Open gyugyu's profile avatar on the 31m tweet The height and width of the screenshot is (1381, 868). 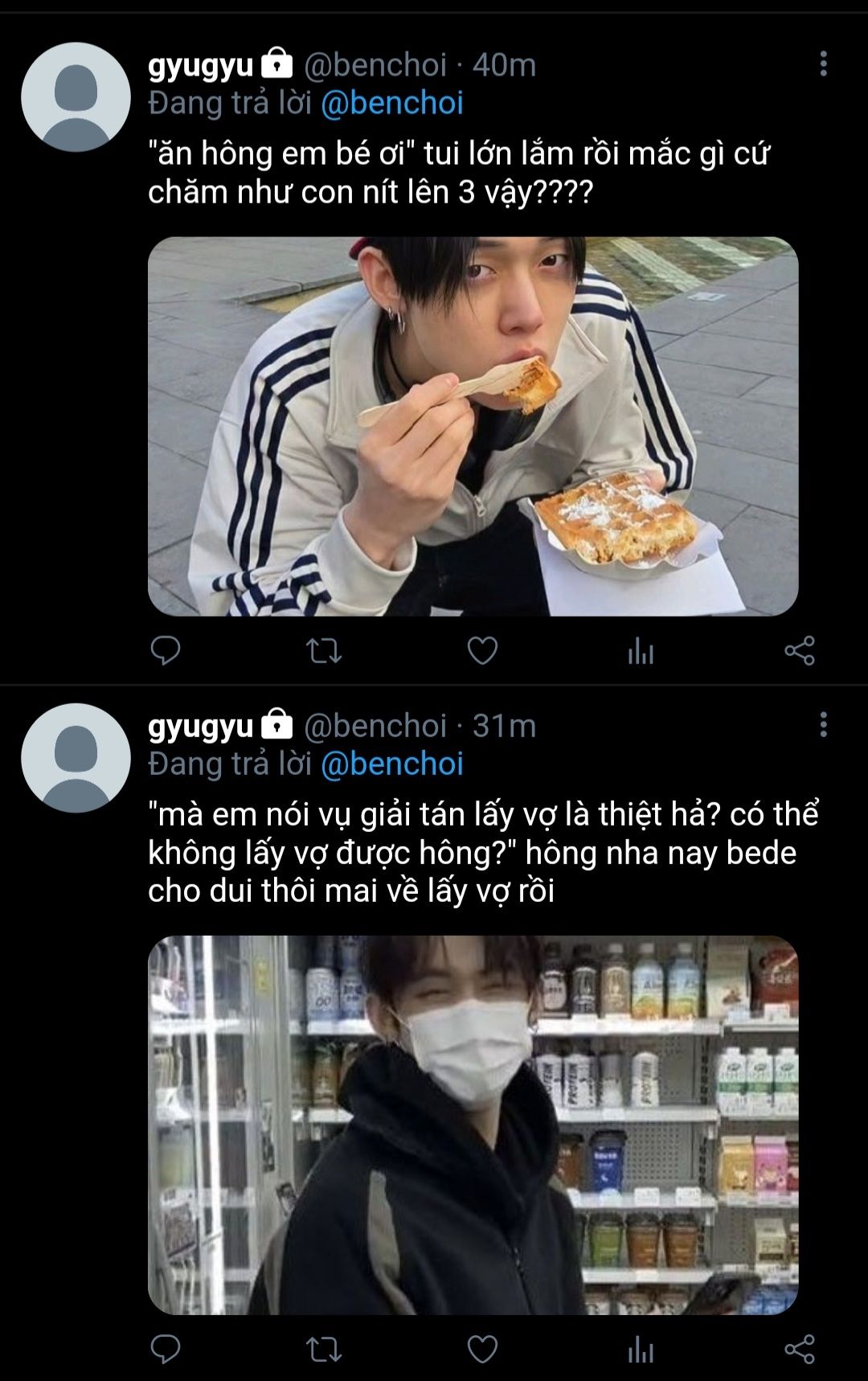tap(76, 758)
